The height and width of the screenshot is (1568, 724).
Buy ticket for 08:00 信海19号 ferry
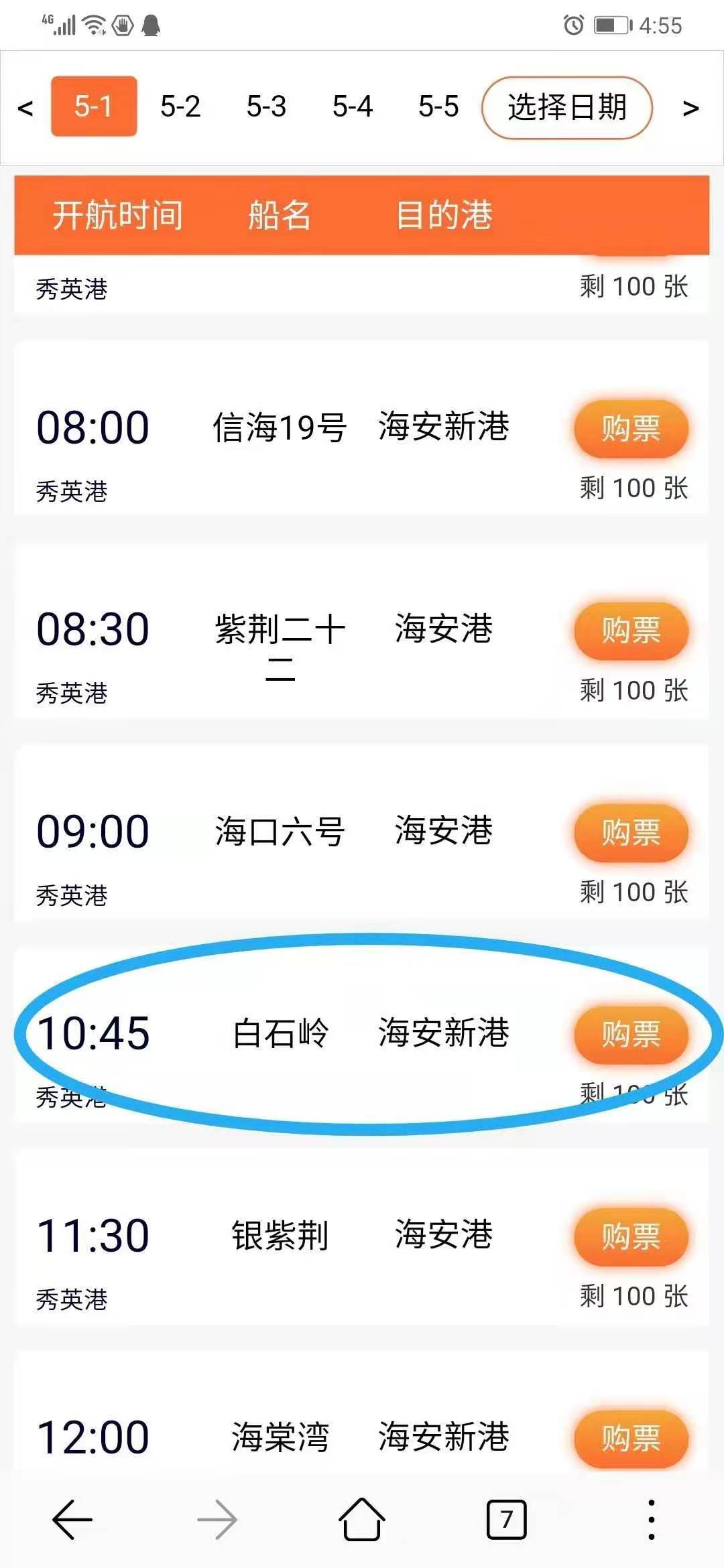click(x=631, y=429)
